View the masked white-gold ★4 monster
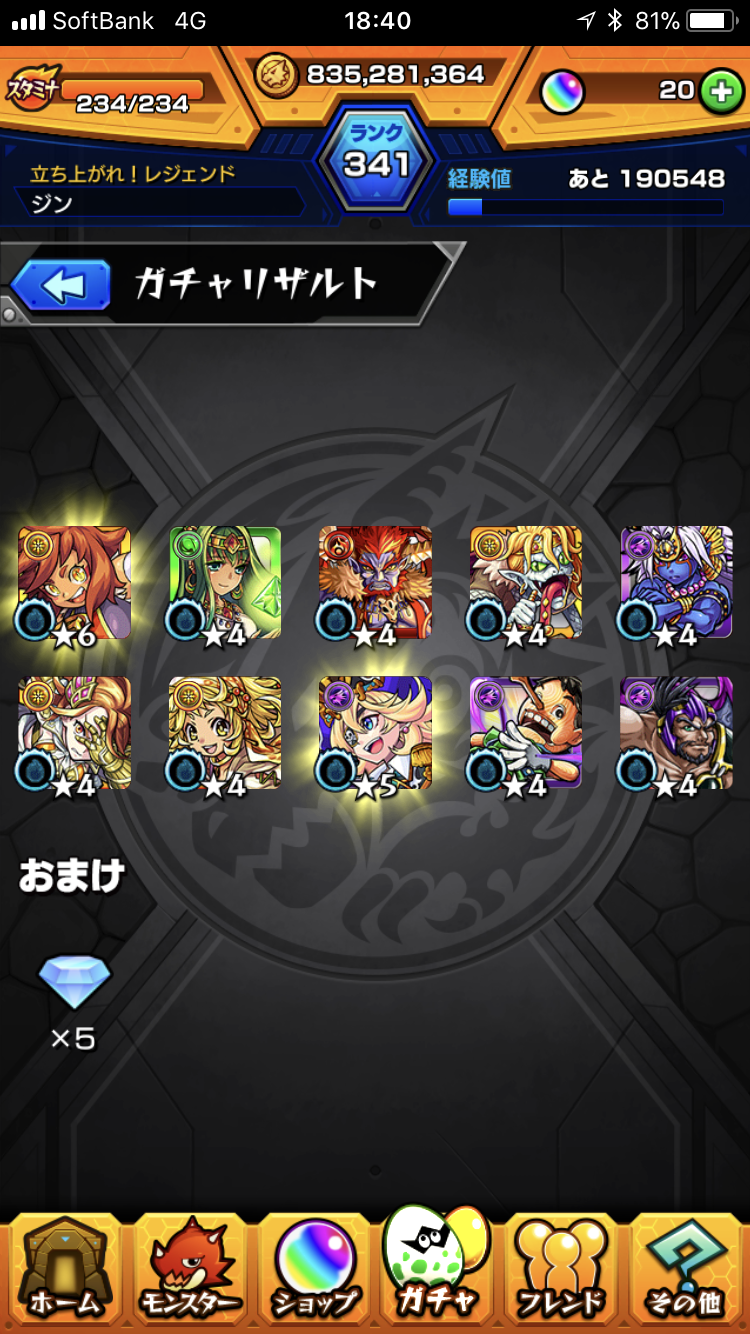Image resolution: width=750 pixels, height=1334 pixels. (73, 733)
